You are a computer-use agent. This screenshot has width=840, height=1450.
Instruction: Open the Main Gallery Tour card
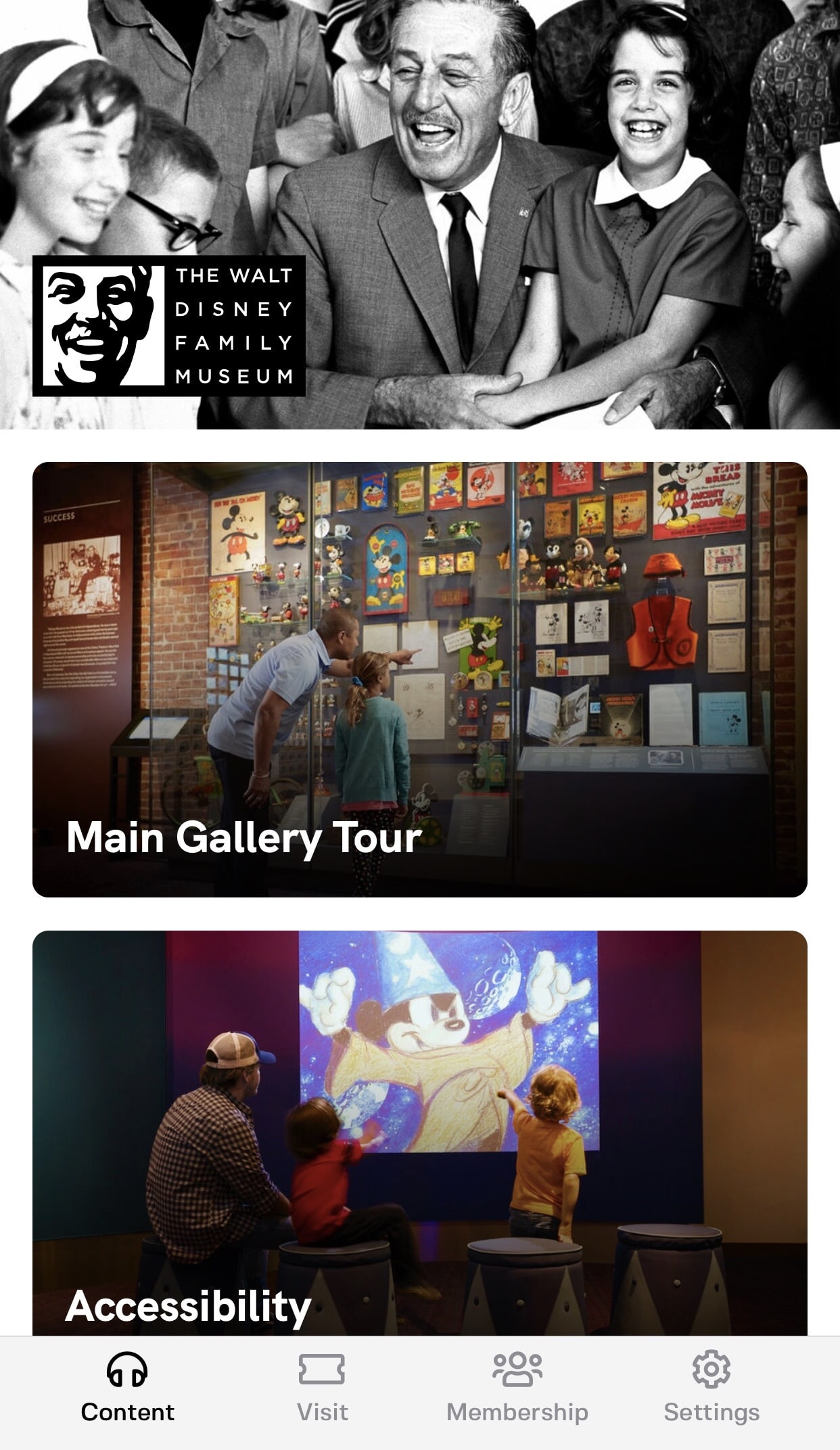pyautogui.click(x=419, y=679)
